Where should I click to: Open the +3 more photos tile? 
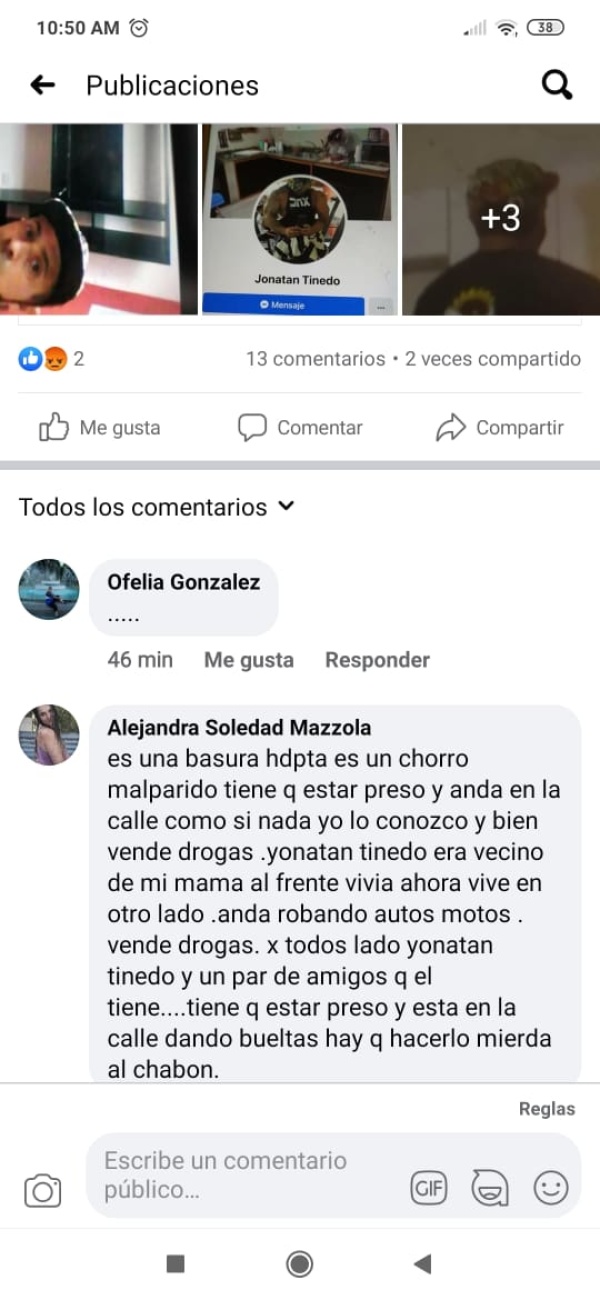point(500,219)
